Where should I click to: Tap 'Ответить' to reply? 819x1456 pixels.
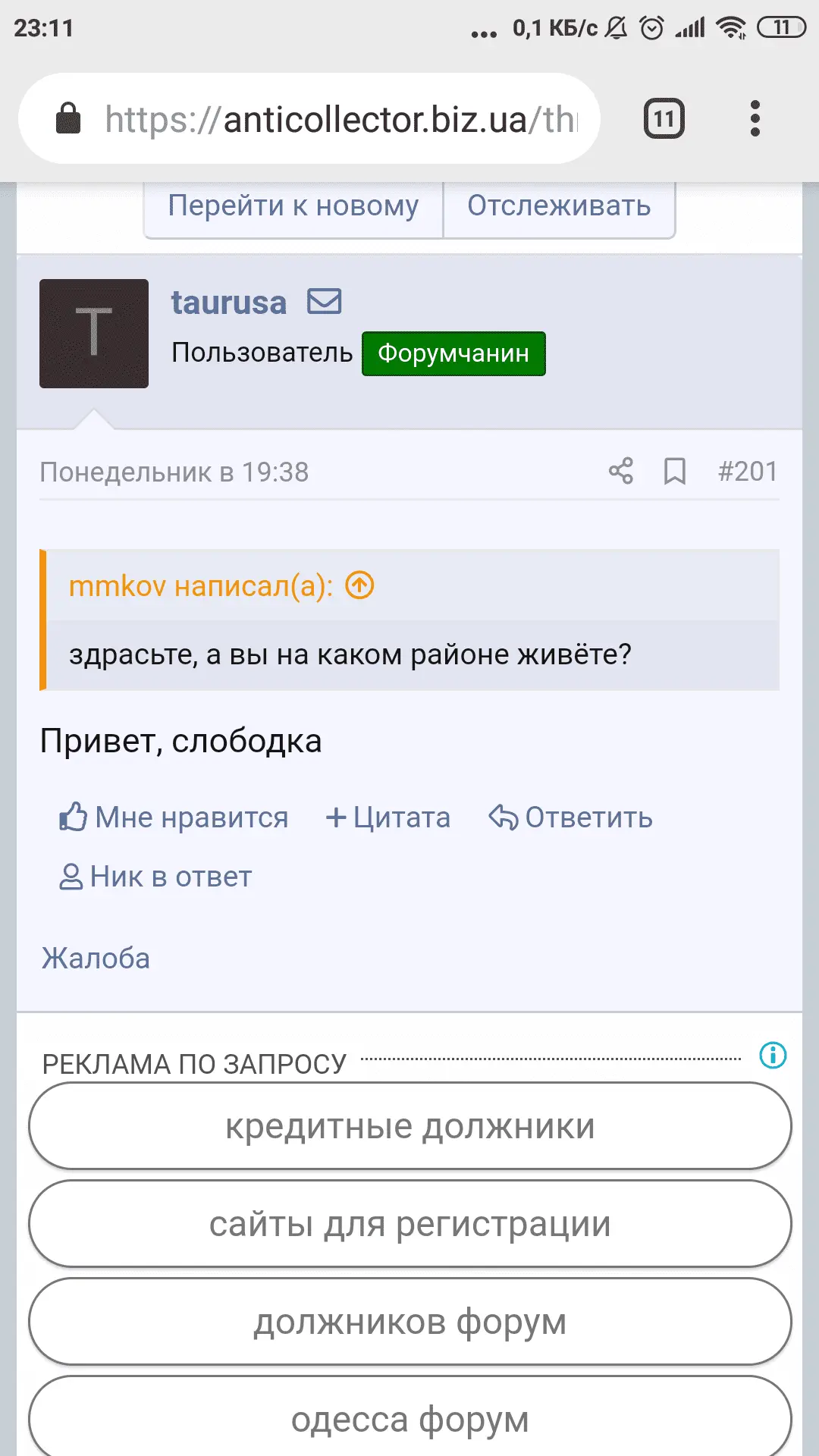coord(571,817)
